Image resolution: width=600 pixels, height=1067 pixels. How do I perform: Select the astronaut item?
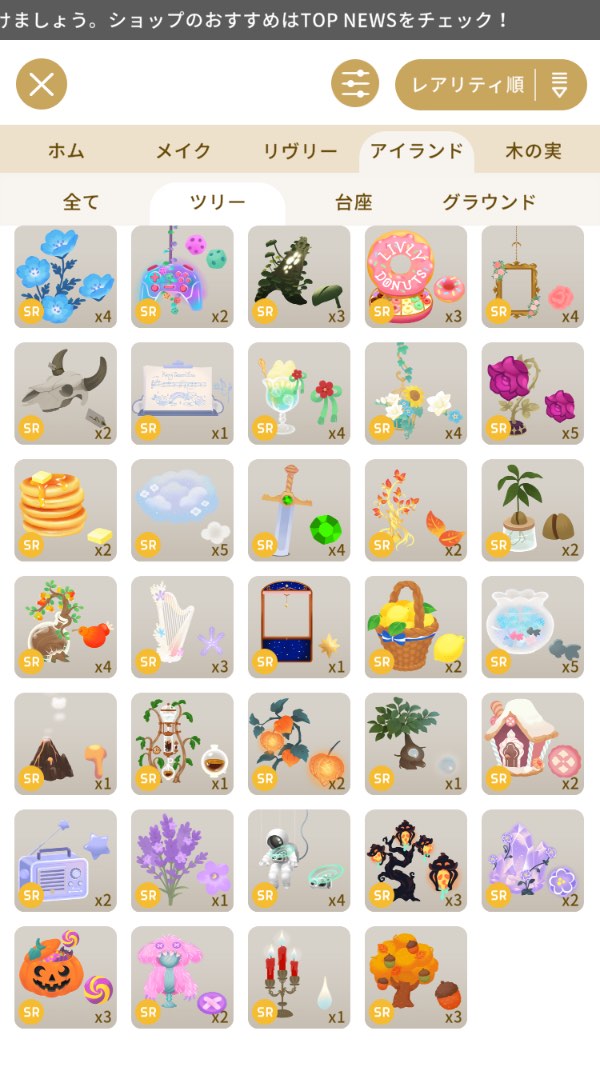click(x=299, y=862)
